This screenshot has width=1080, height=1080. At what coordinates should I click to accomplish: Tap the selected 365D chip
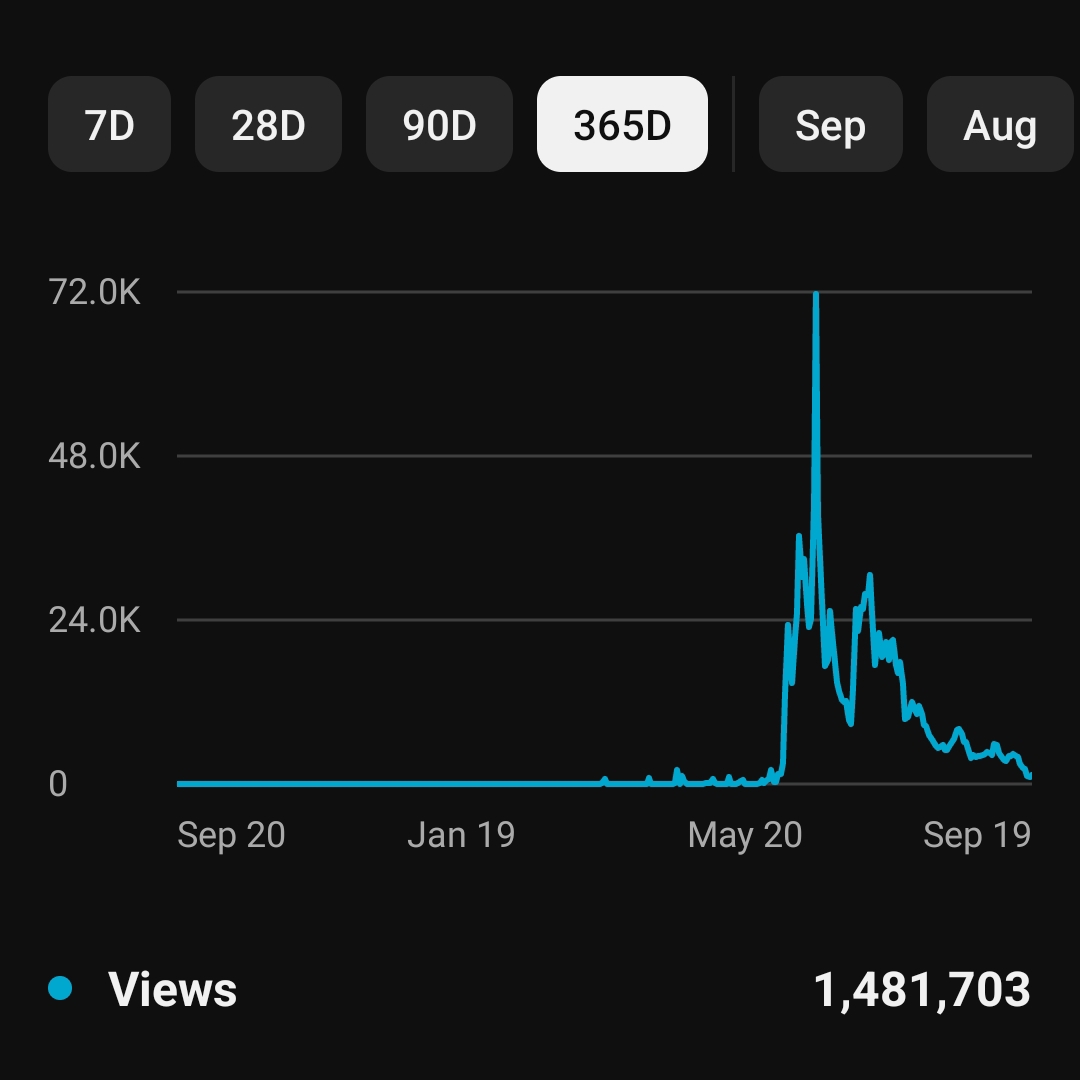(622, 124)
